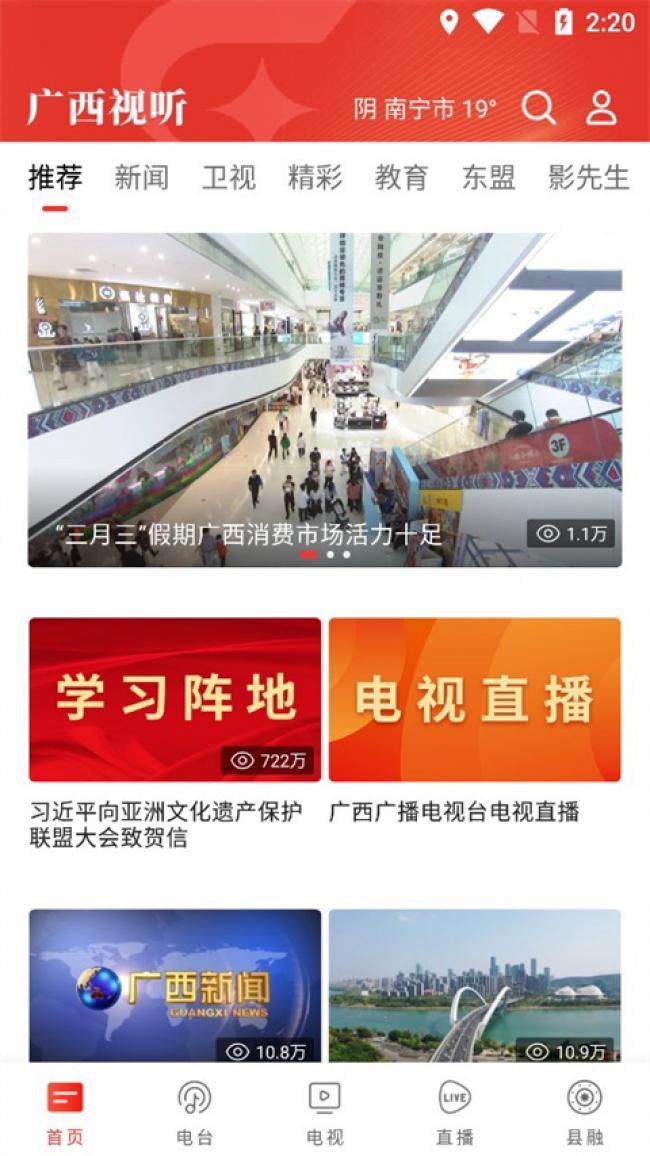Open the 学习阵地 card
Viewport: 650px width, 1156px height.
pyautogui.click(x=175, y=699)
